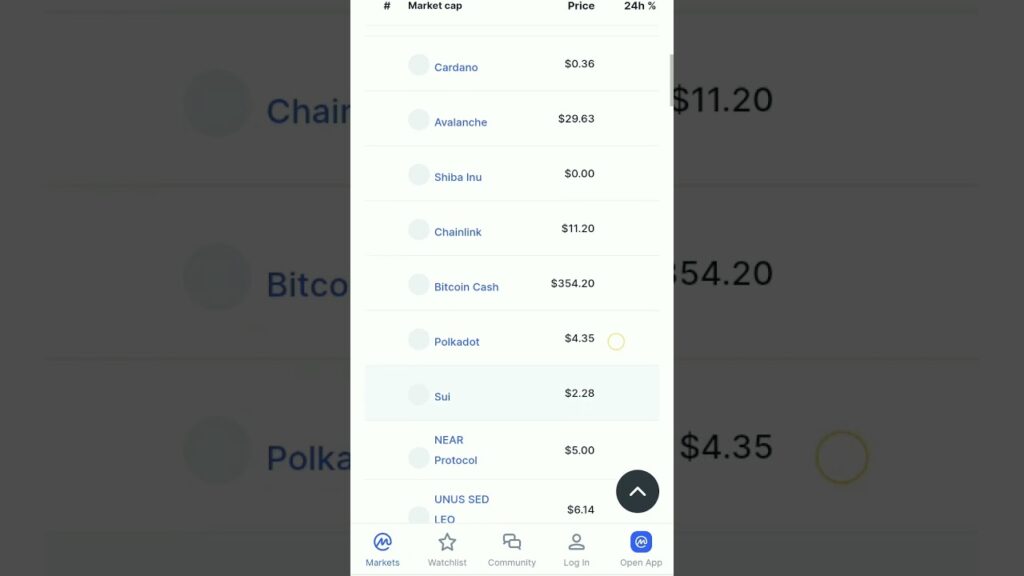
Task: Select Bitcoin Cash from the list
Action: [x=466, y=287]
